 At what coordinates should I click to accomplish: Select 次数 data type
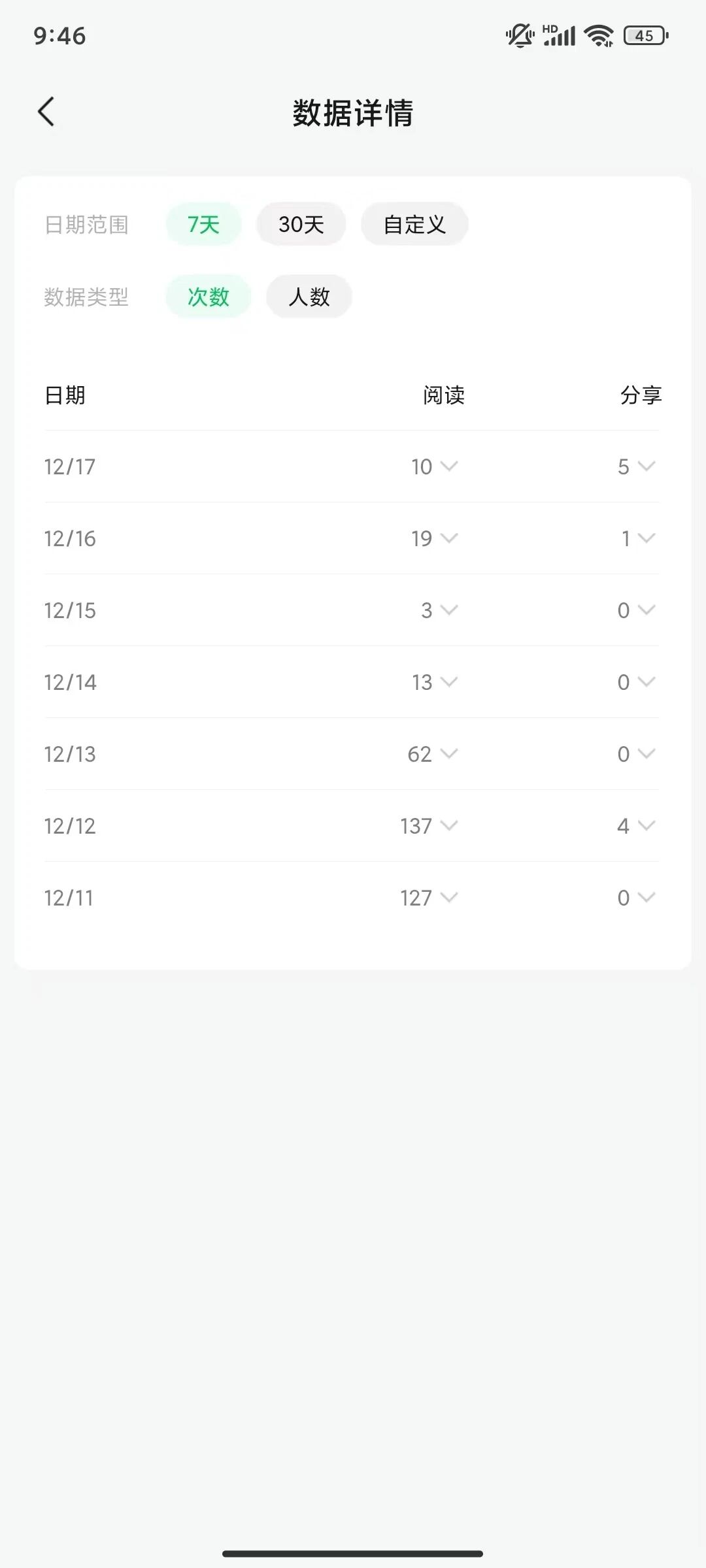(x=208, y=297)
